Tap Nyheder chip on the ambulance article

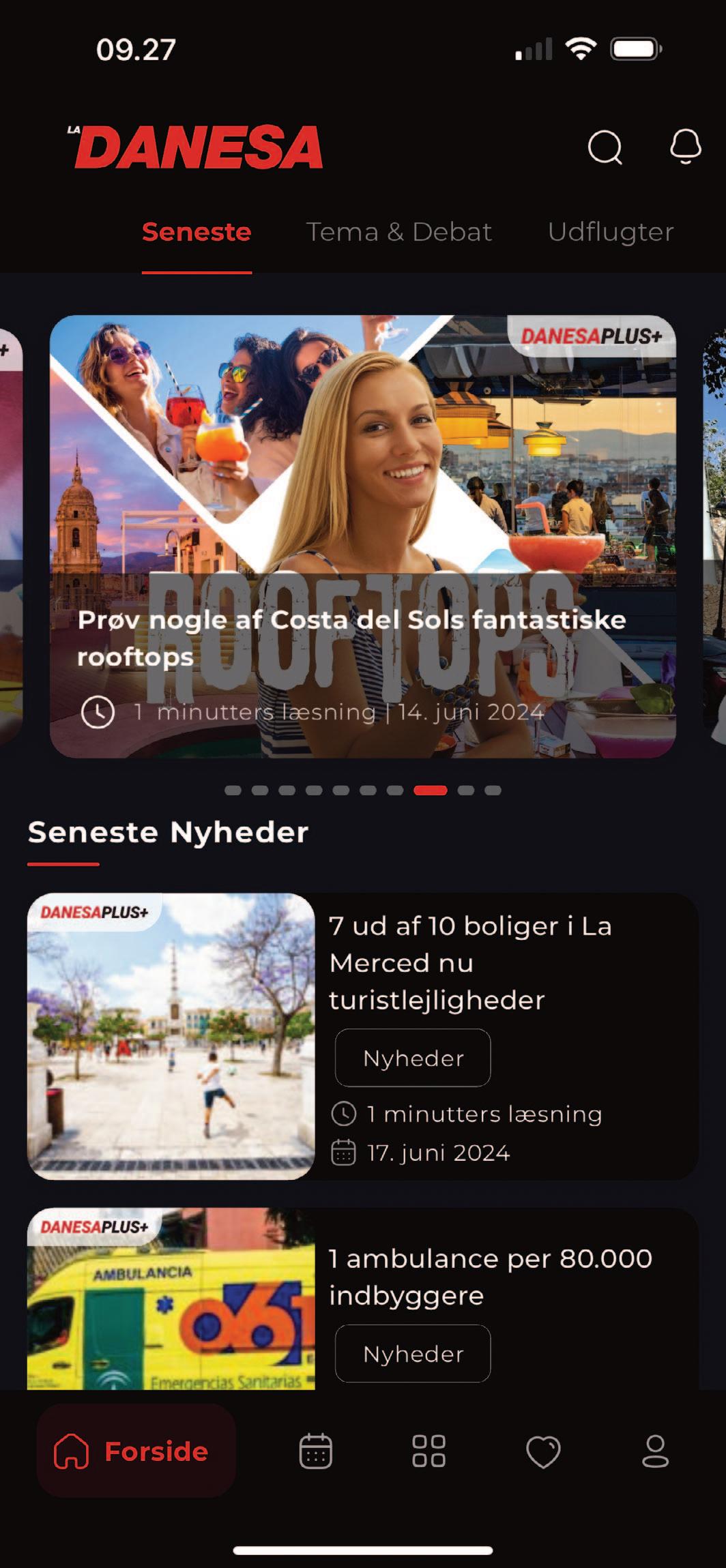tap(413, 1354)
